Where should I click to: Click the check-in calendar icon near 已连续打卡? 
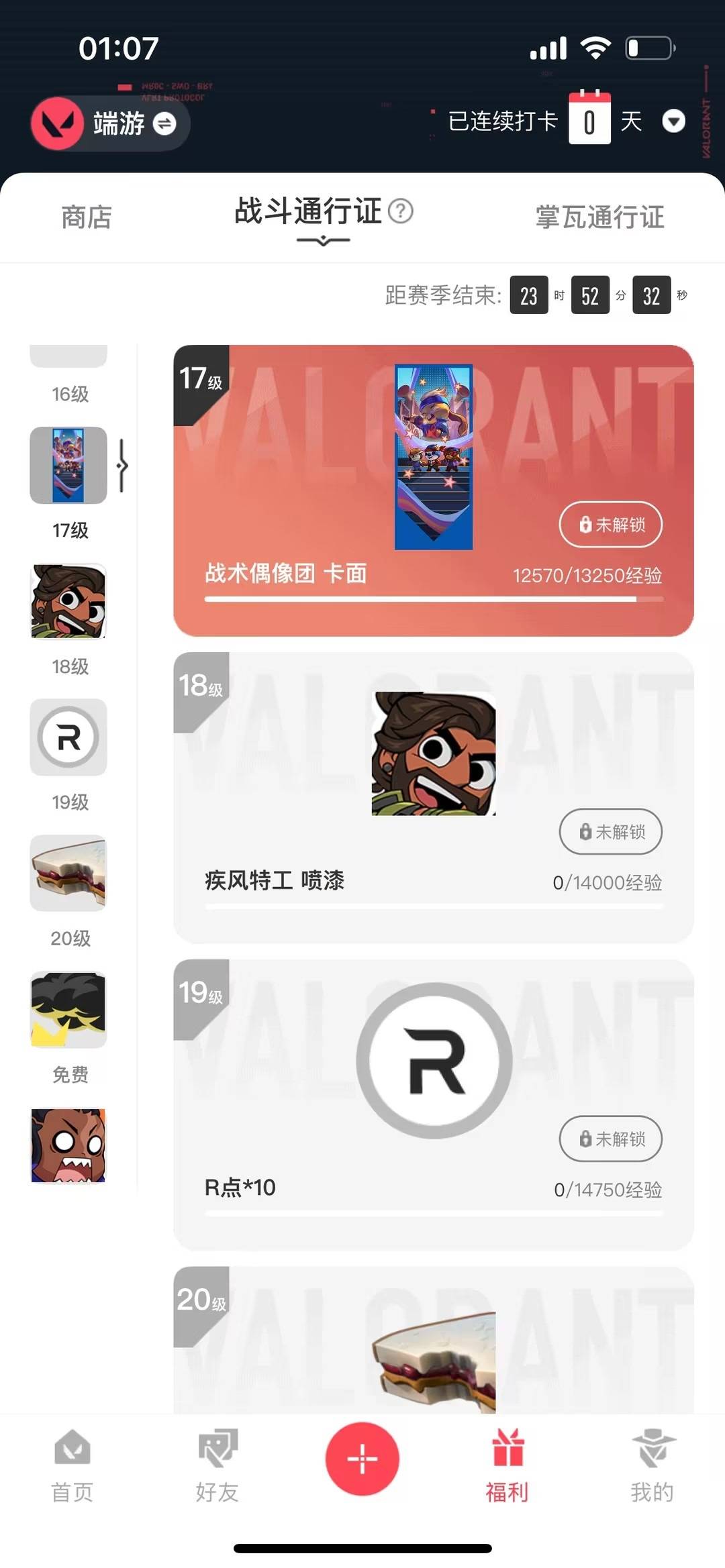coord(589,119)
